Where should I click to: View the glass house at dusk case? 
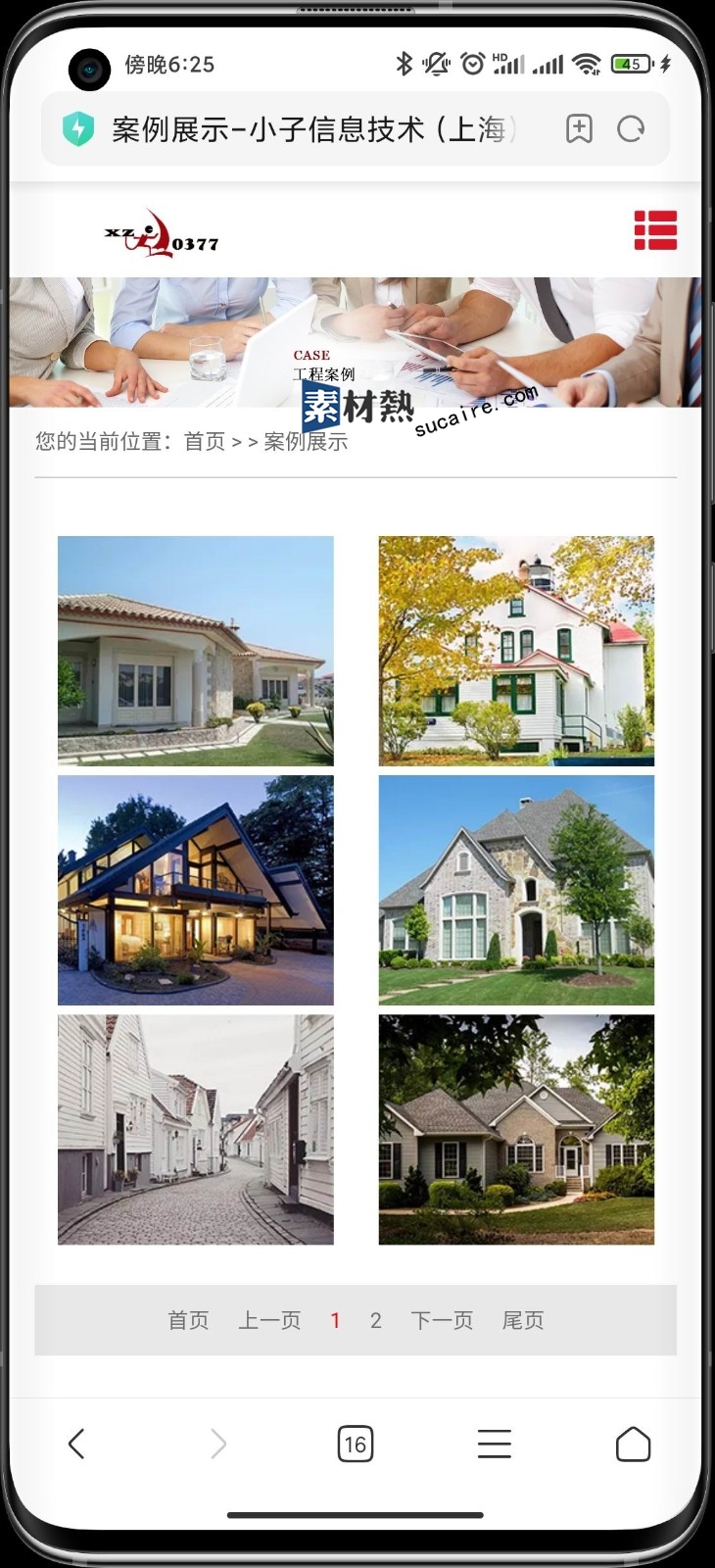[x=196, y=890]
